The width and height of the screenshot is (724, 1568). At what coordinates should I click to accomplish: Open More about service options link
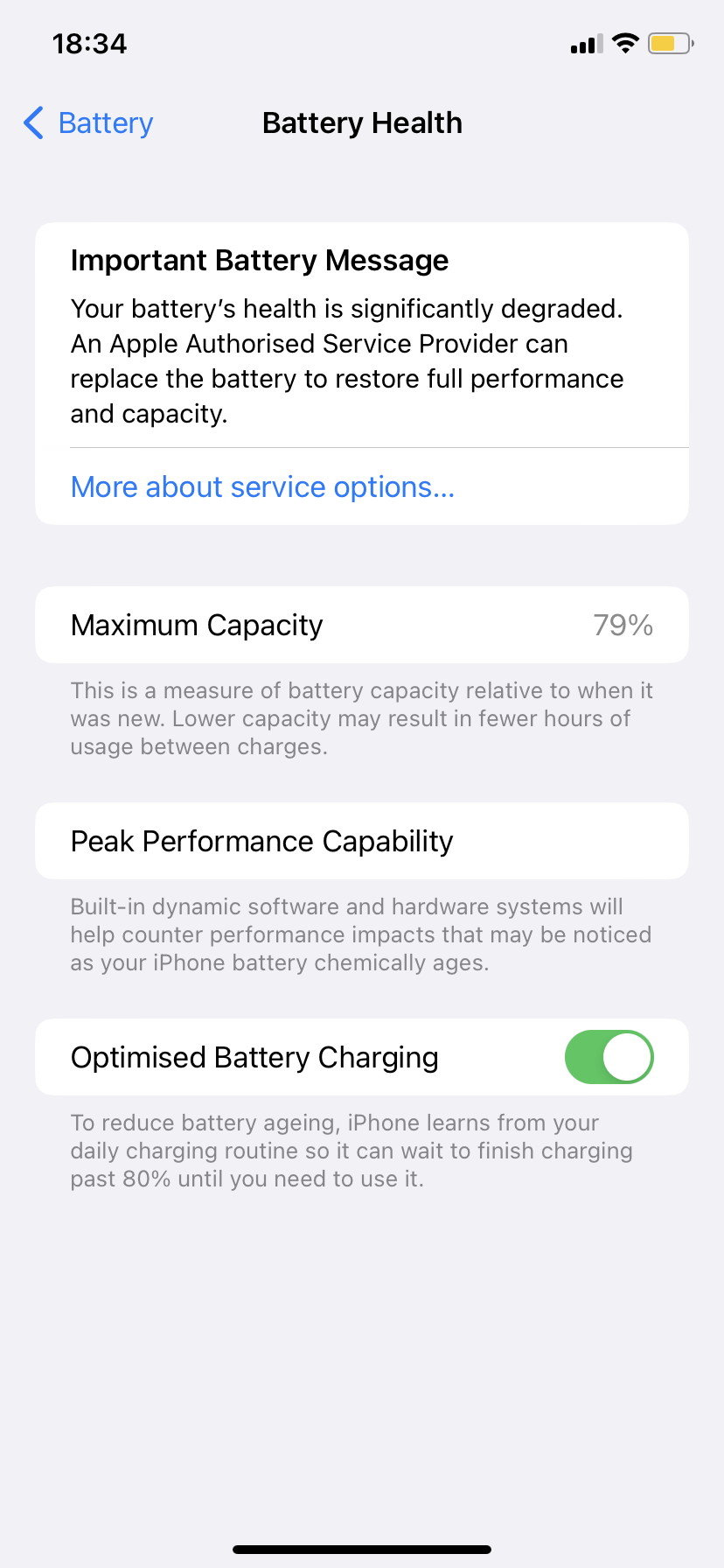262,487
